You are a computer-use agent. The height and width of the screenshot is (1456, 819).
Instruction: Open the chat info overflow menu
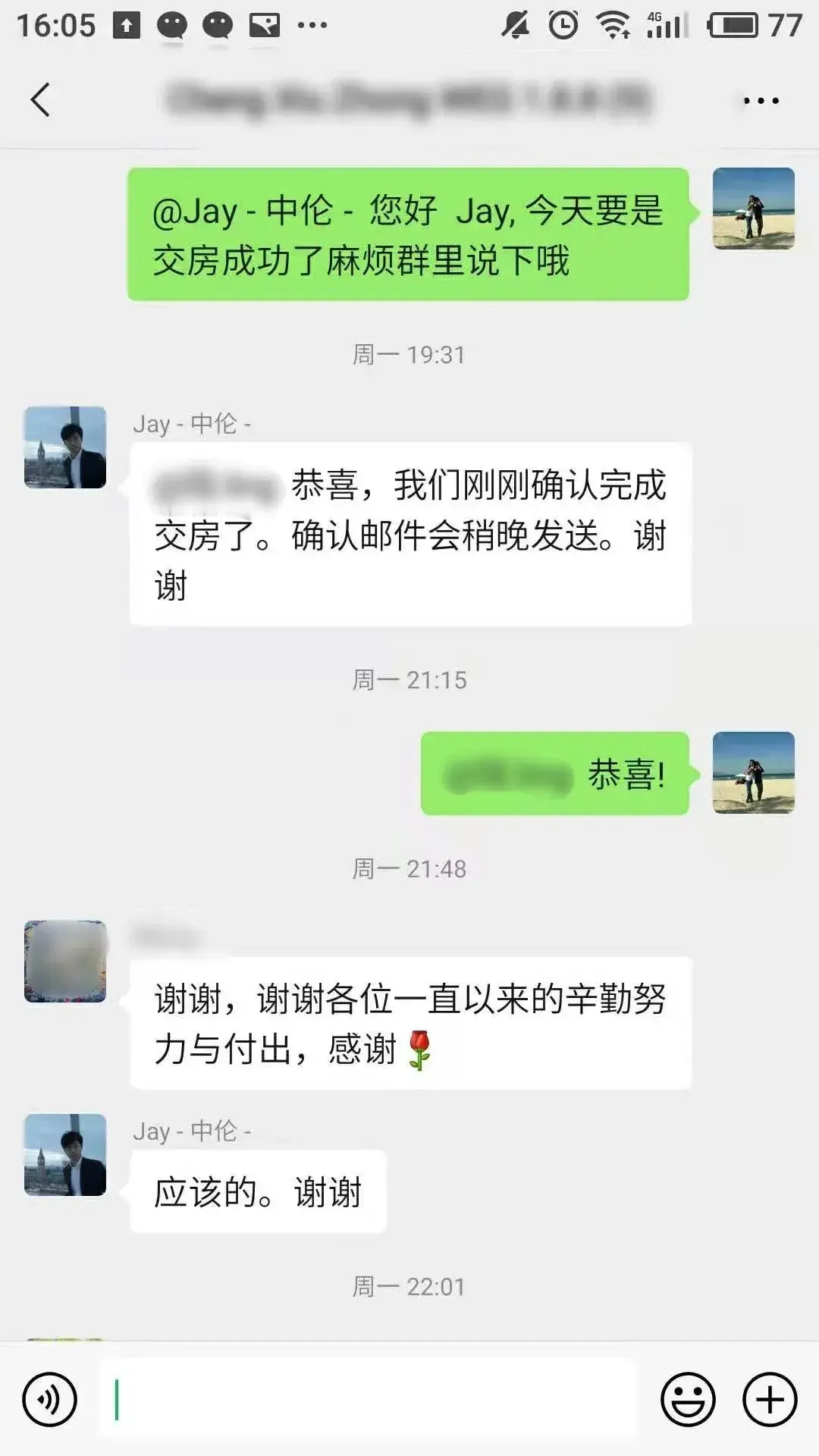click(x=761, y=101)
